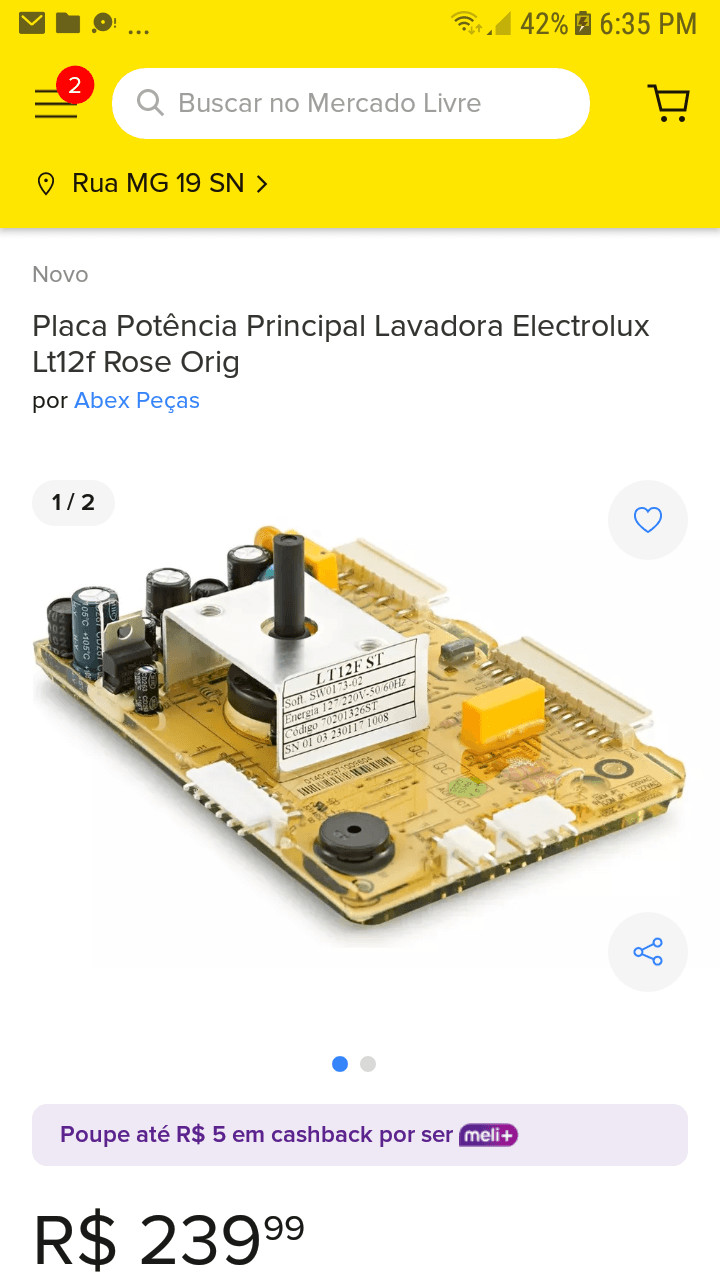Select the first image pagination dot

point(340,1064)
